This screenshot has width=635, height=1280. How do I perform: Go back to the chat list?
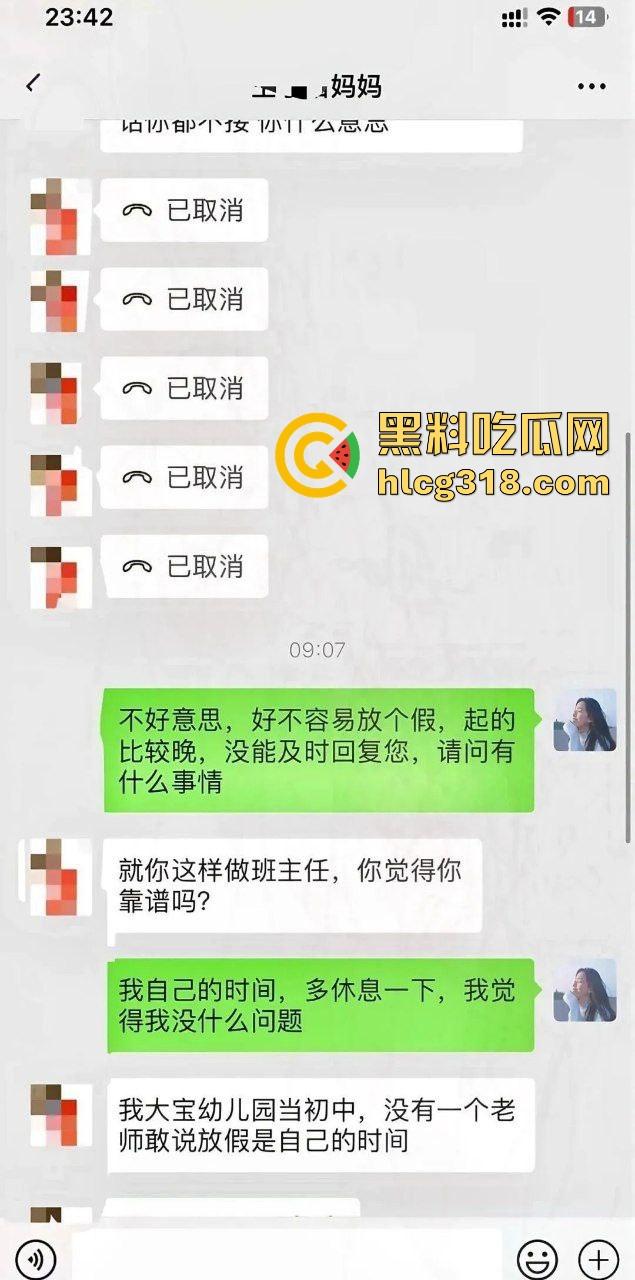coord(33,84)
